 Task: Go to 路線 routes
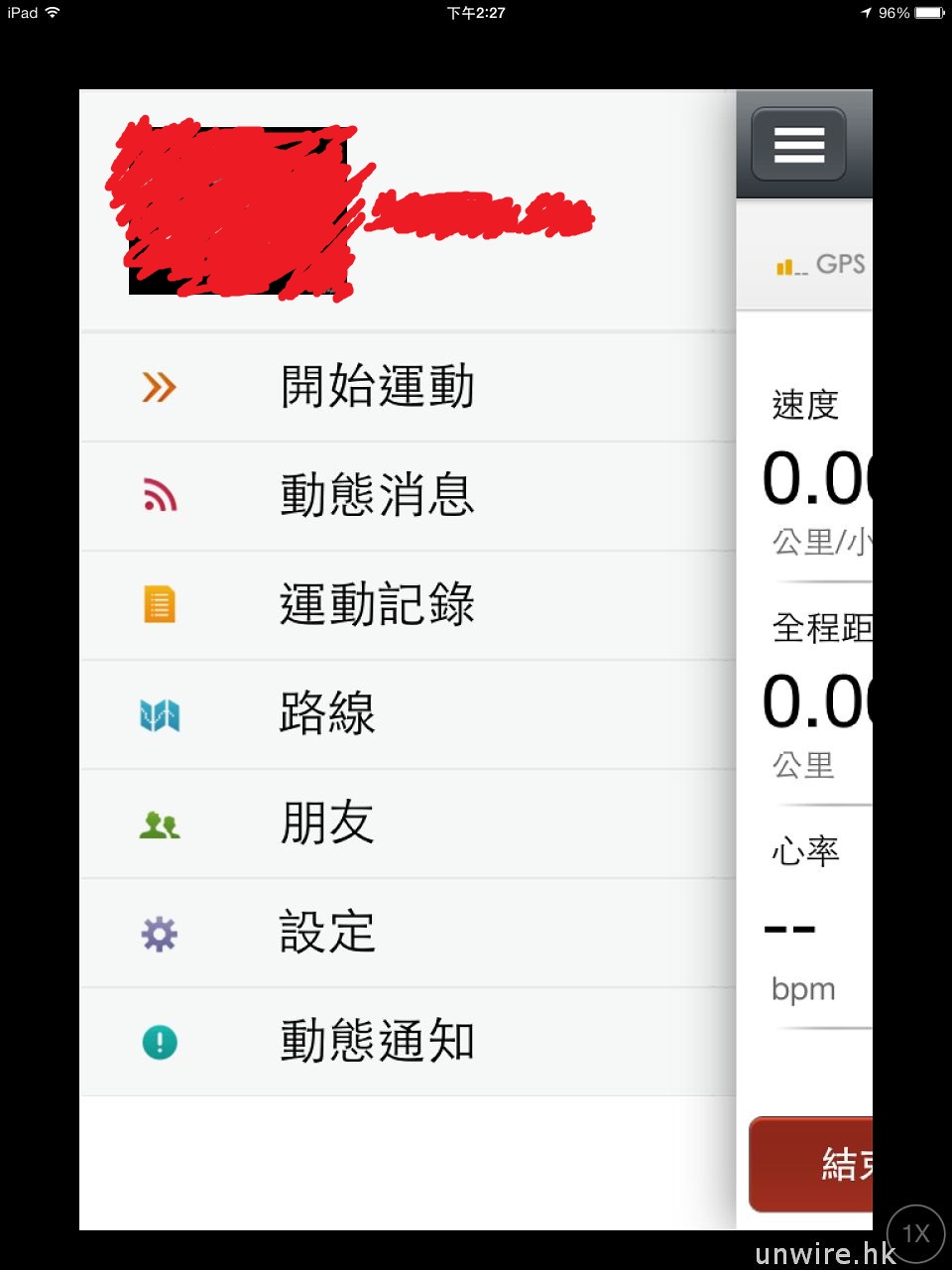327,713
